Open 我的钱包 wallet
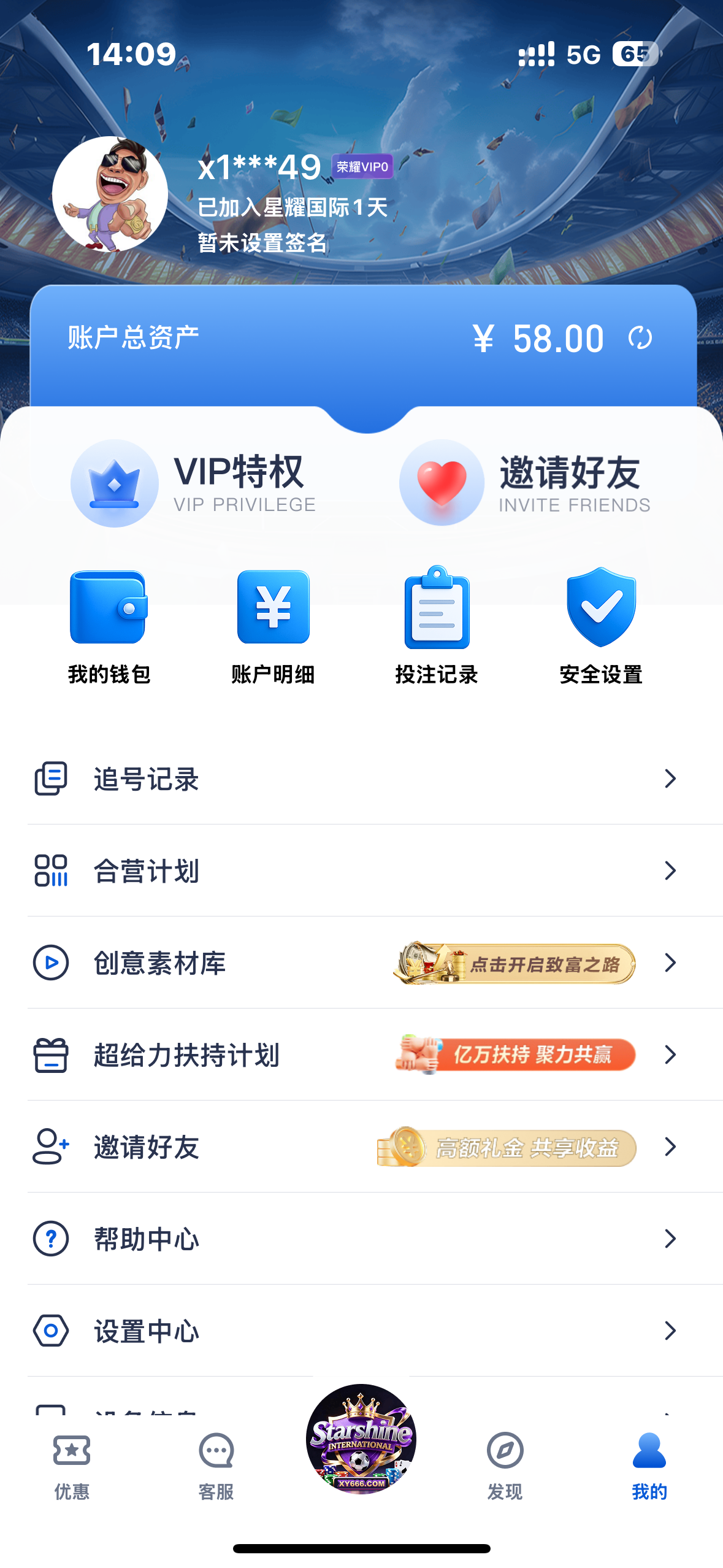 click(109, 626)
